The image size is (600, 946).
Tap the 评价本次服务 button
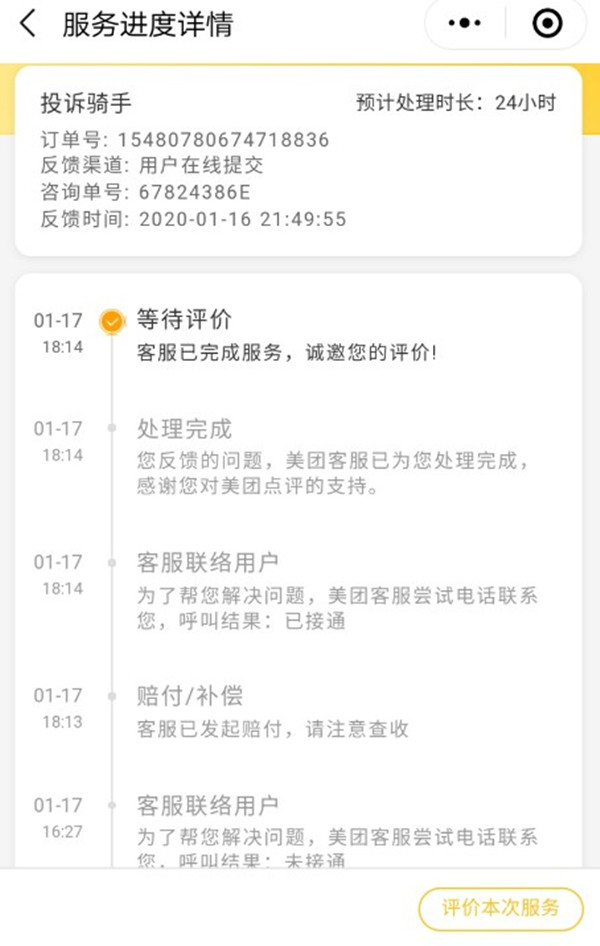pyautogui.click(x=500, y=909)
